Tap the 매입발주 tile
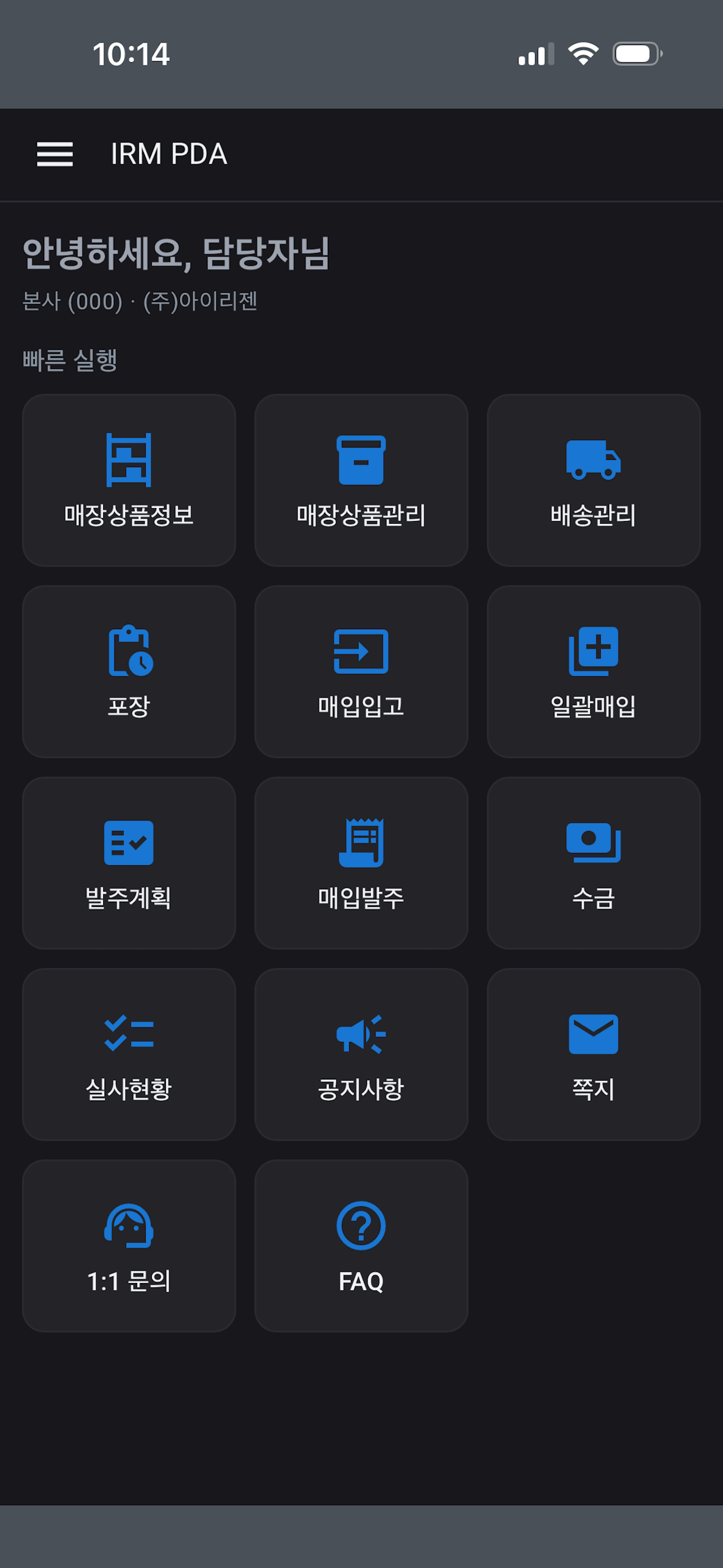Viewport: 723px width, 1568px height. (361, 863)
